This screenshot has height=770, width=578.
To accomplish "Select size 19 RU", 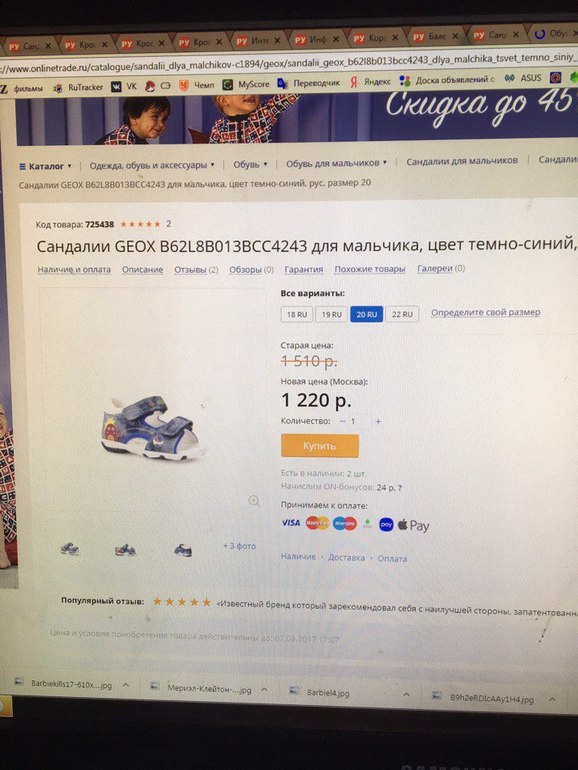I will coord(331,314).
